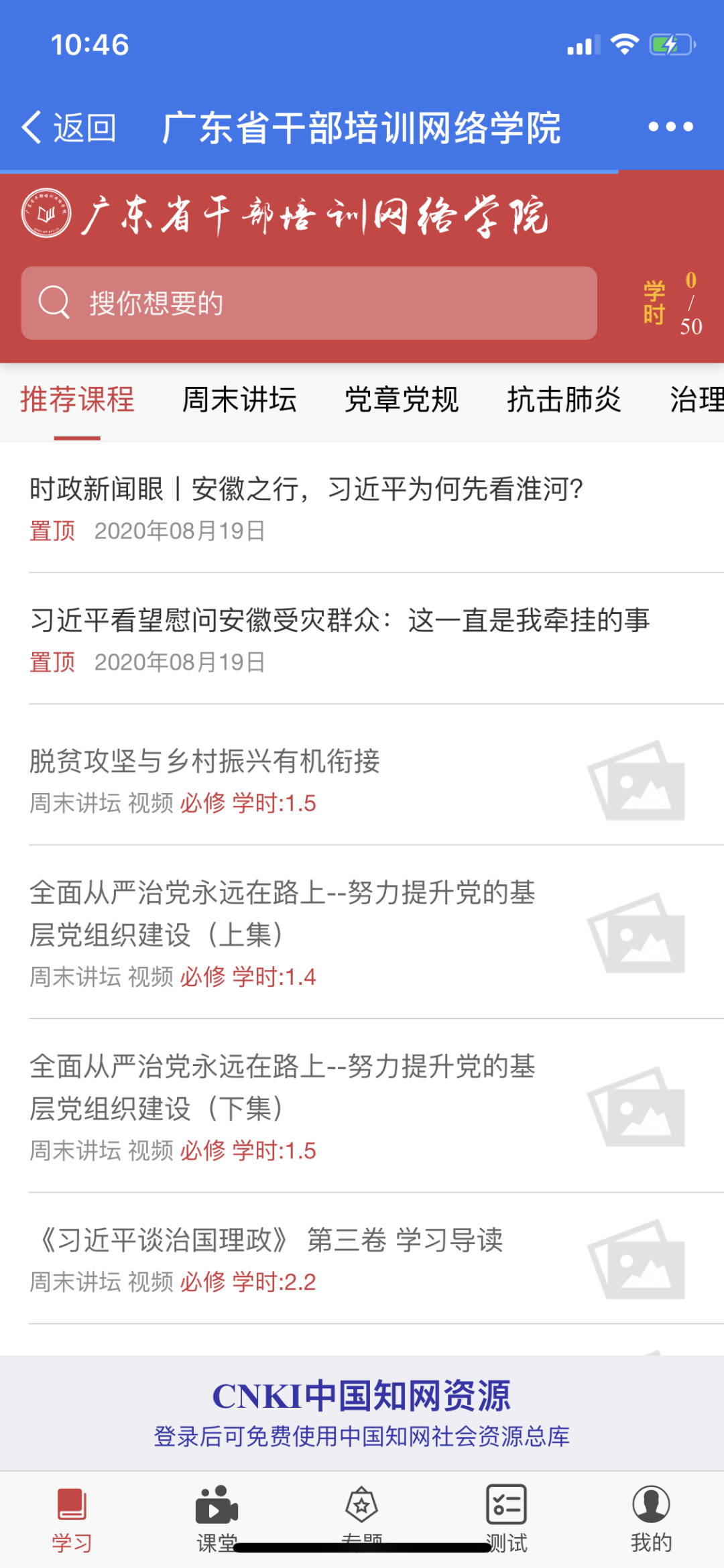Open course 全面从严治党永远在路上 (上集)
This screenshot has height=1568, width=724.
[x=362, y=932]
